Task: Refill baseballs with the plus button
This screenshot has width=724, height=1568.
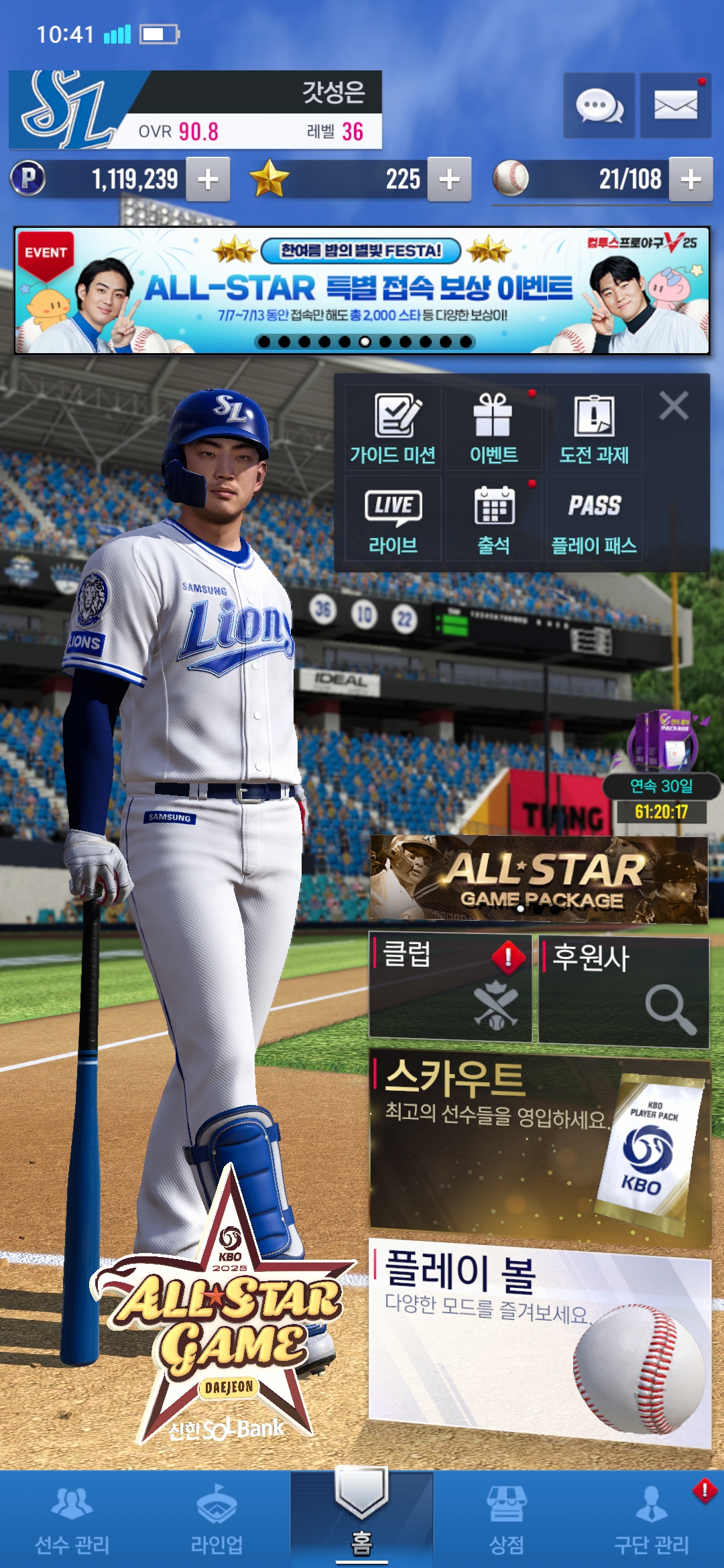Action: pyautogui.click(x=690, y=179)
